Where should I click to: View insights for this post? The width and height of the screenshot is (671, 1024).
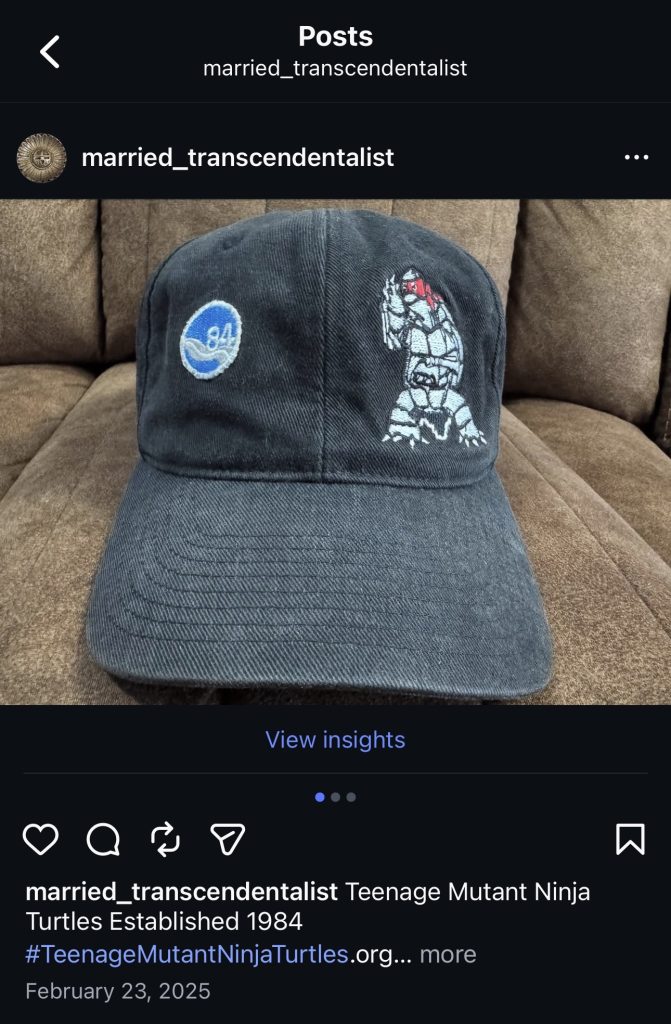coord(335,740)
